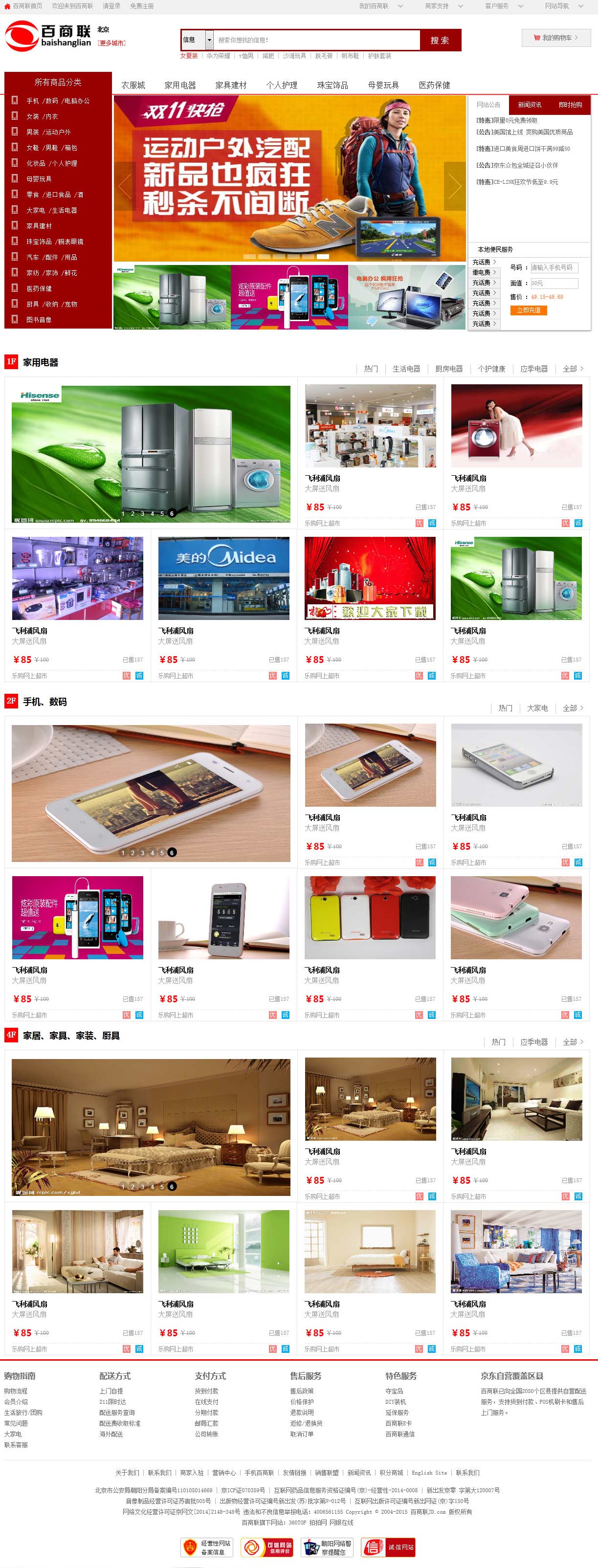Go to 家用电器 in top navigation

[x=179, y=85]
